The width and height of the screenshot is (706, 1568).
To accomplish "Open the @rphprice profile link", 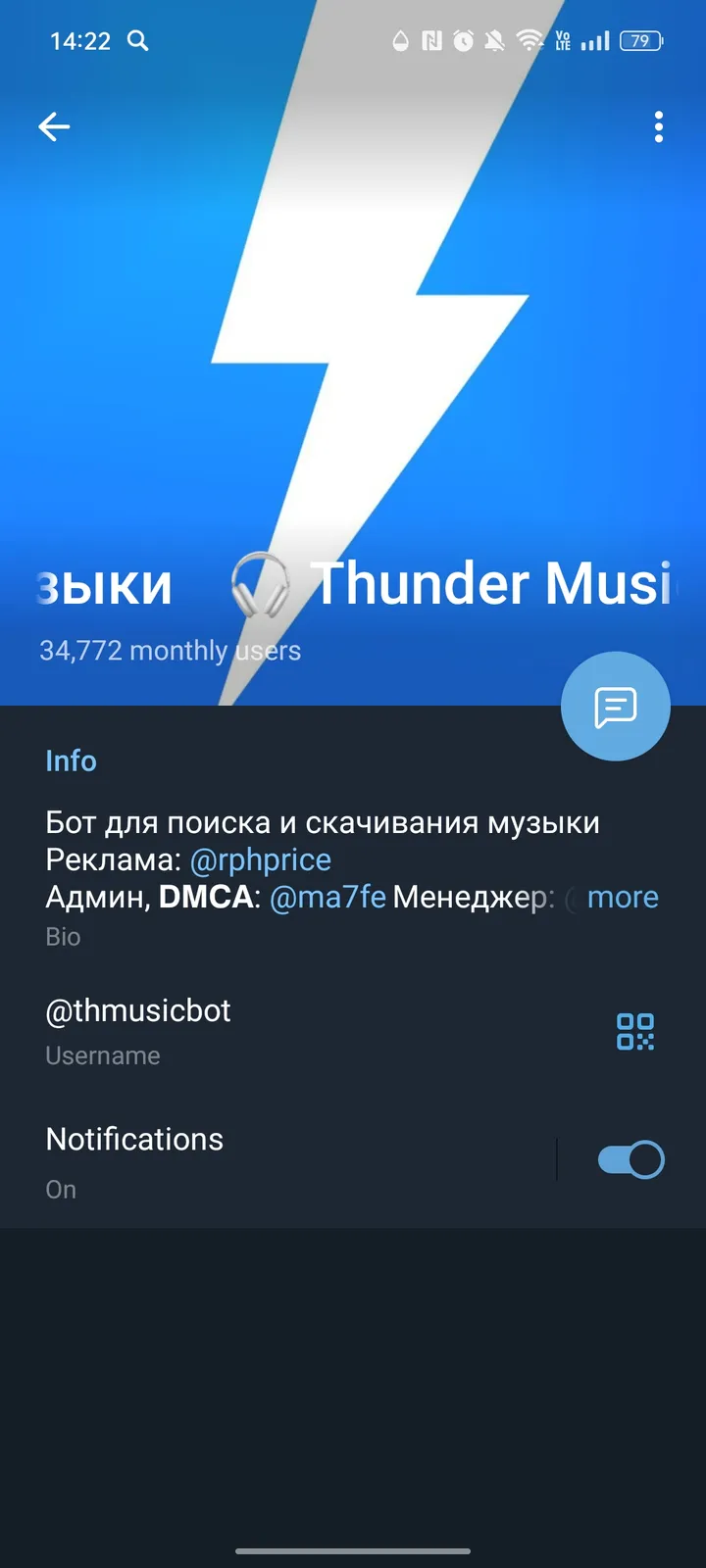I will (x=262, y=859).
